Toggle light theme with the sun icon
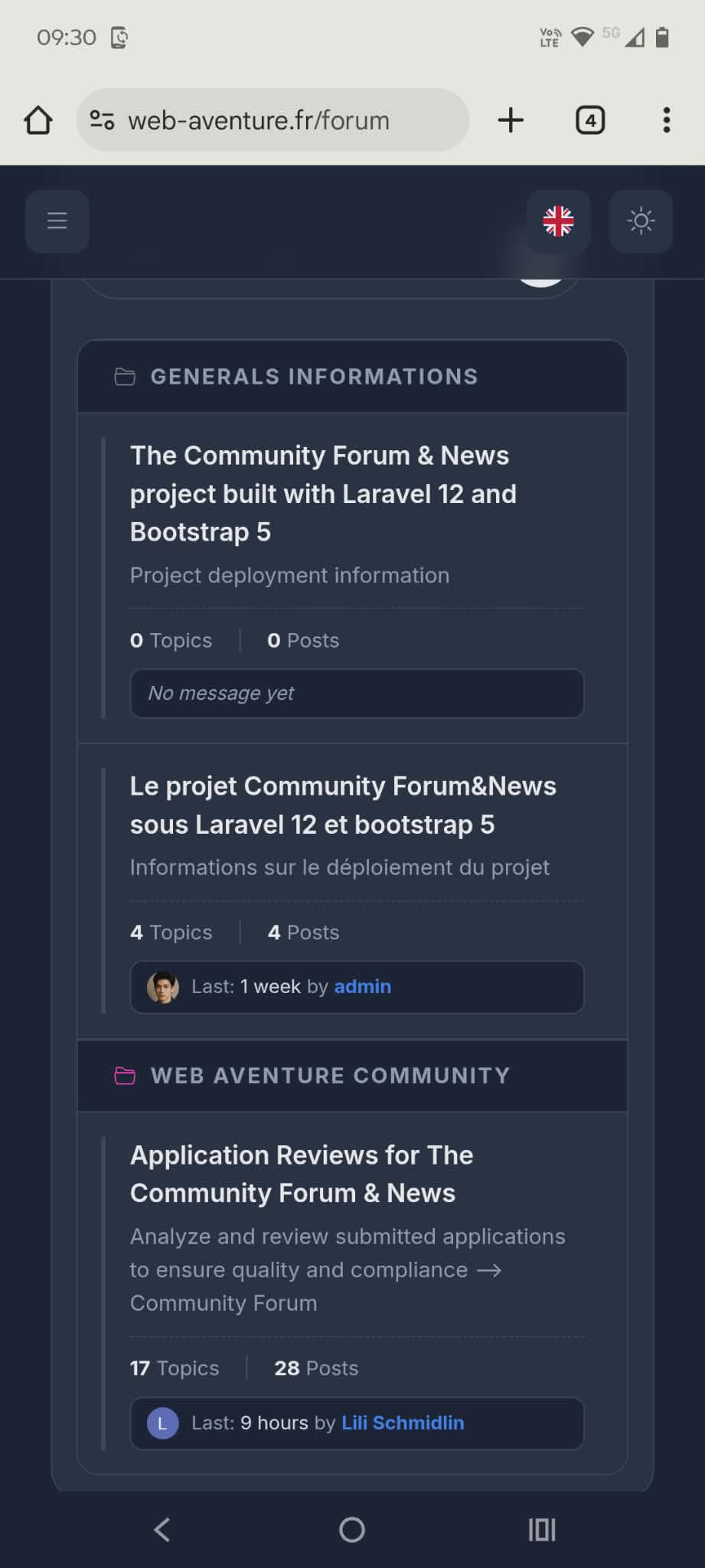 (641, 221)
